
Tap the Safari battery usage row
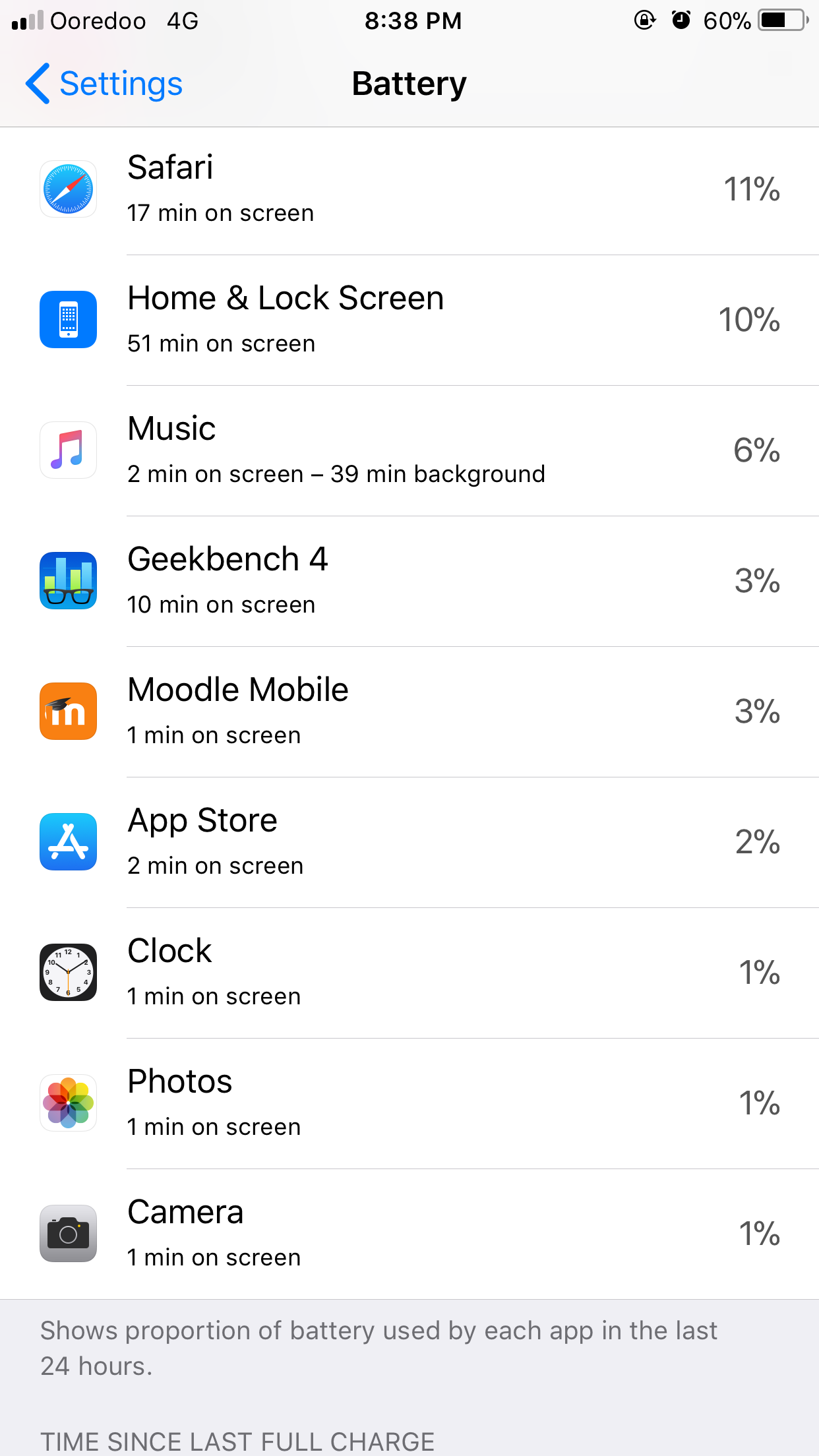[409, 190]
